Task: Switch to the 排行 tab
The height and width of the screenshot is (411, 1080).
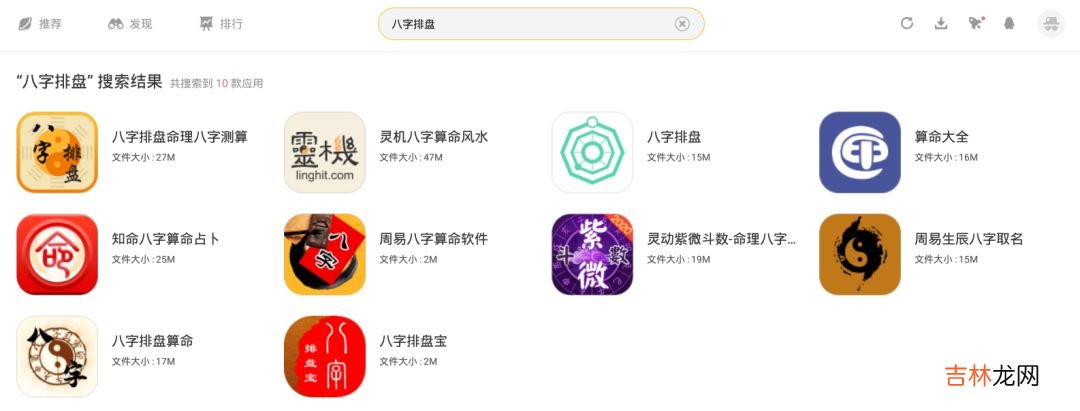Action: pos(220,24)
